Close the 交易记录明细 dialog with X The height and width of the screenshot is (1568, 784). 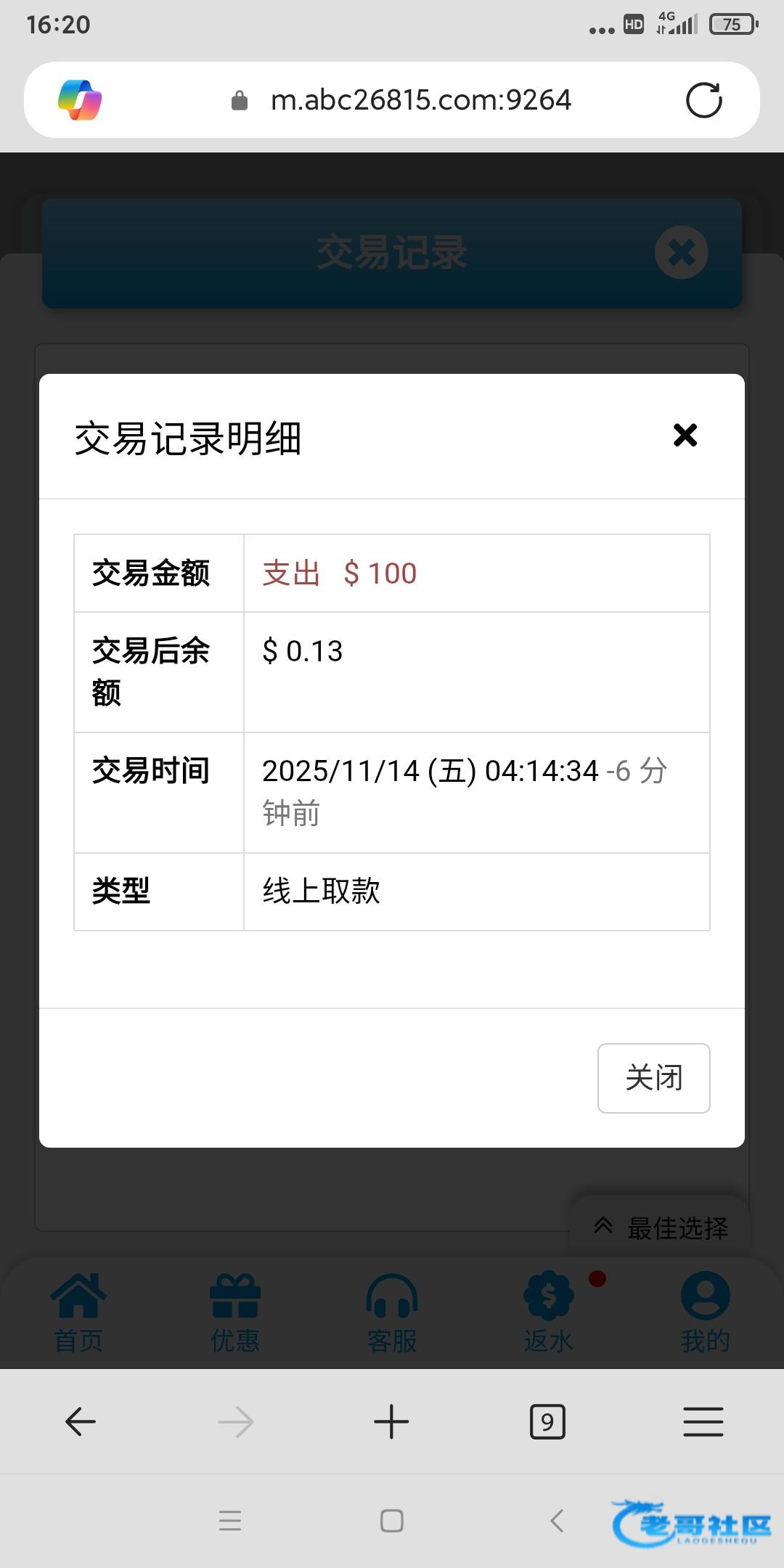pos(685,436)
